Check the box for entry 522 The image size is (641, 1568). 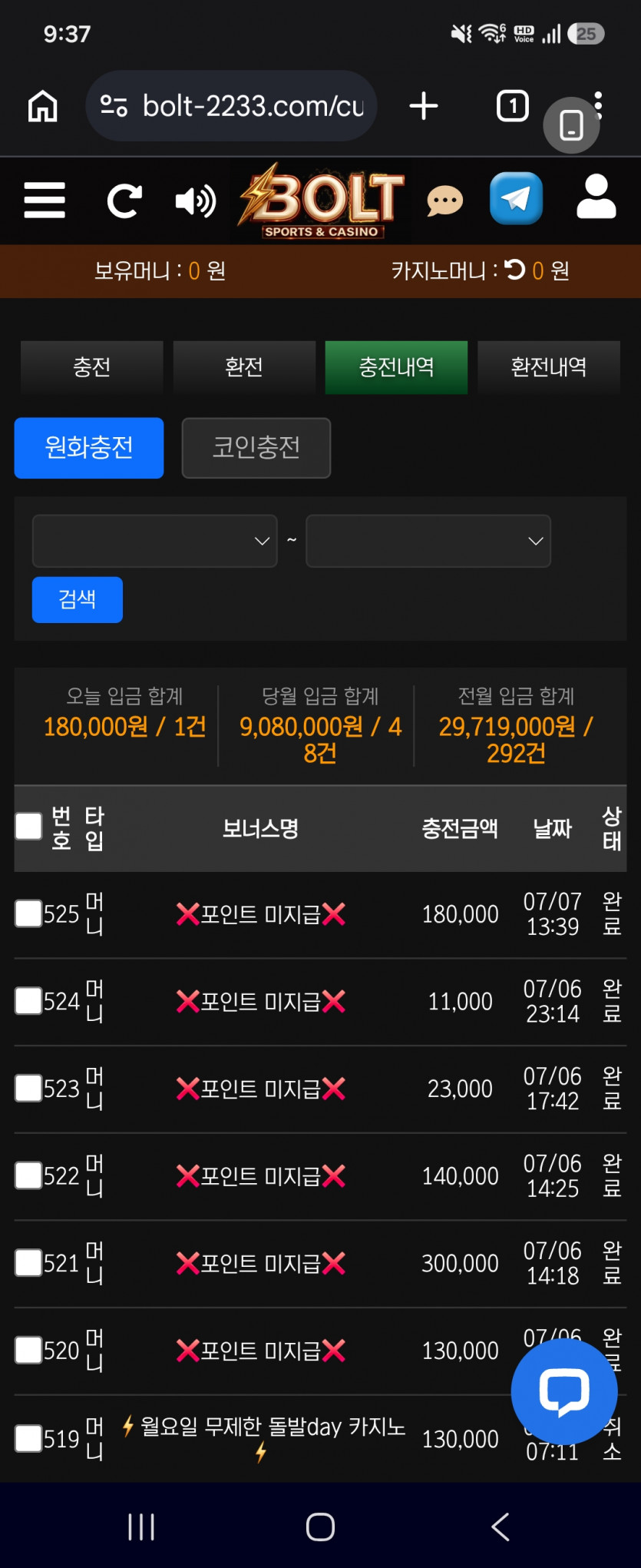(28, 1175)
